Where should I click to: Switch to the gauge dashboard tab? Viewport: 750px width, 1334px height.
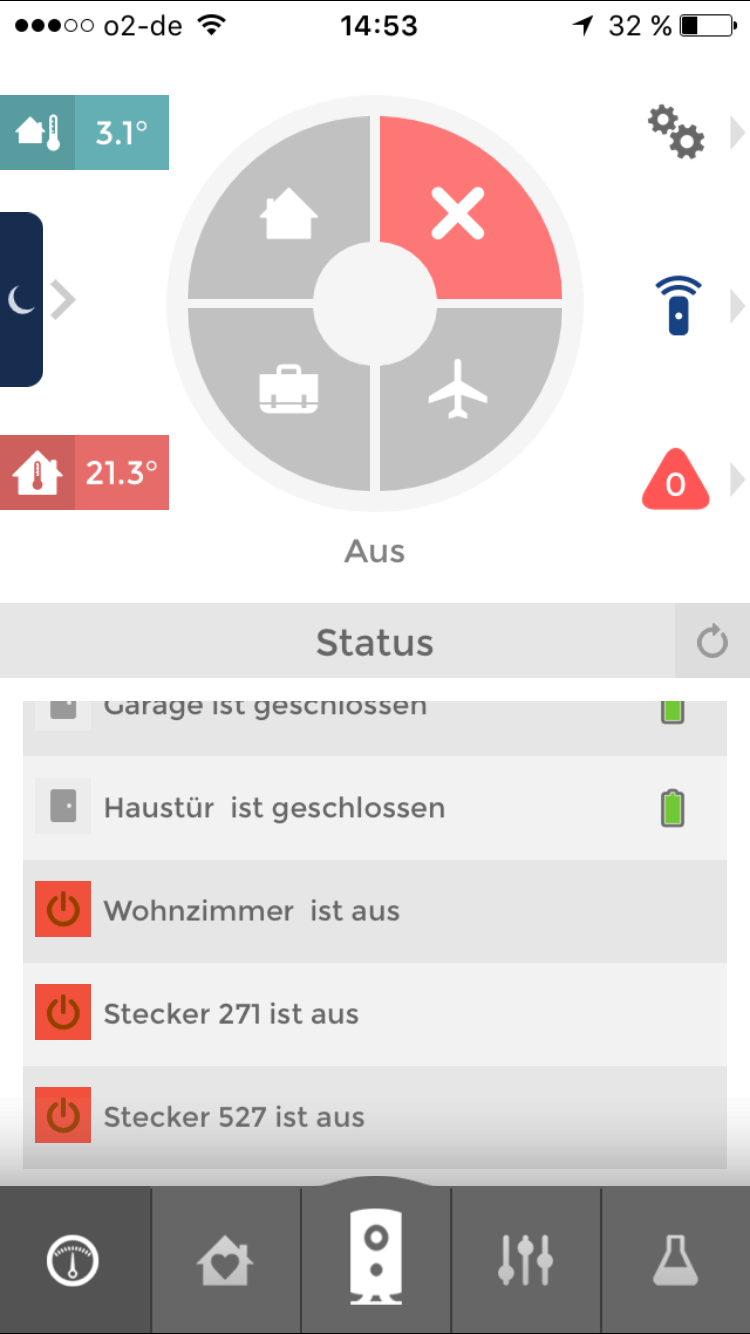pos(75,1260)
